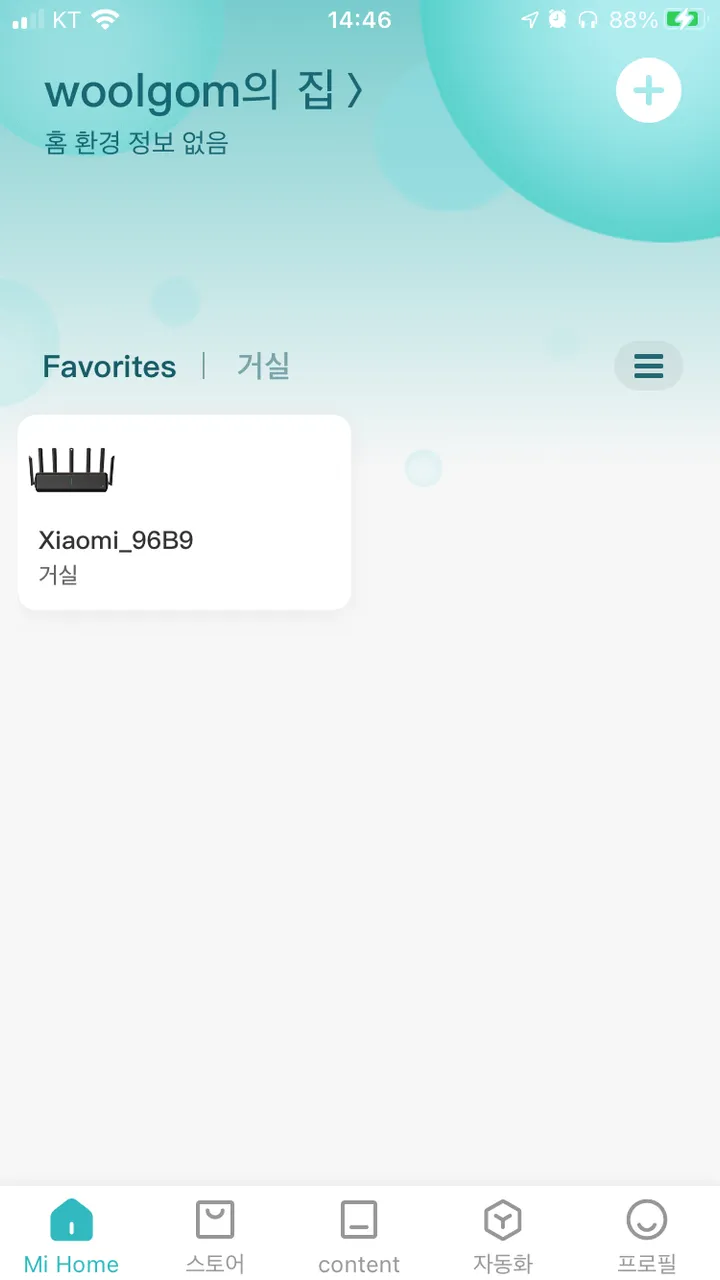
Task: Select the Mi Home tab
Action: pyautogui.click(x=71, y=1235)
